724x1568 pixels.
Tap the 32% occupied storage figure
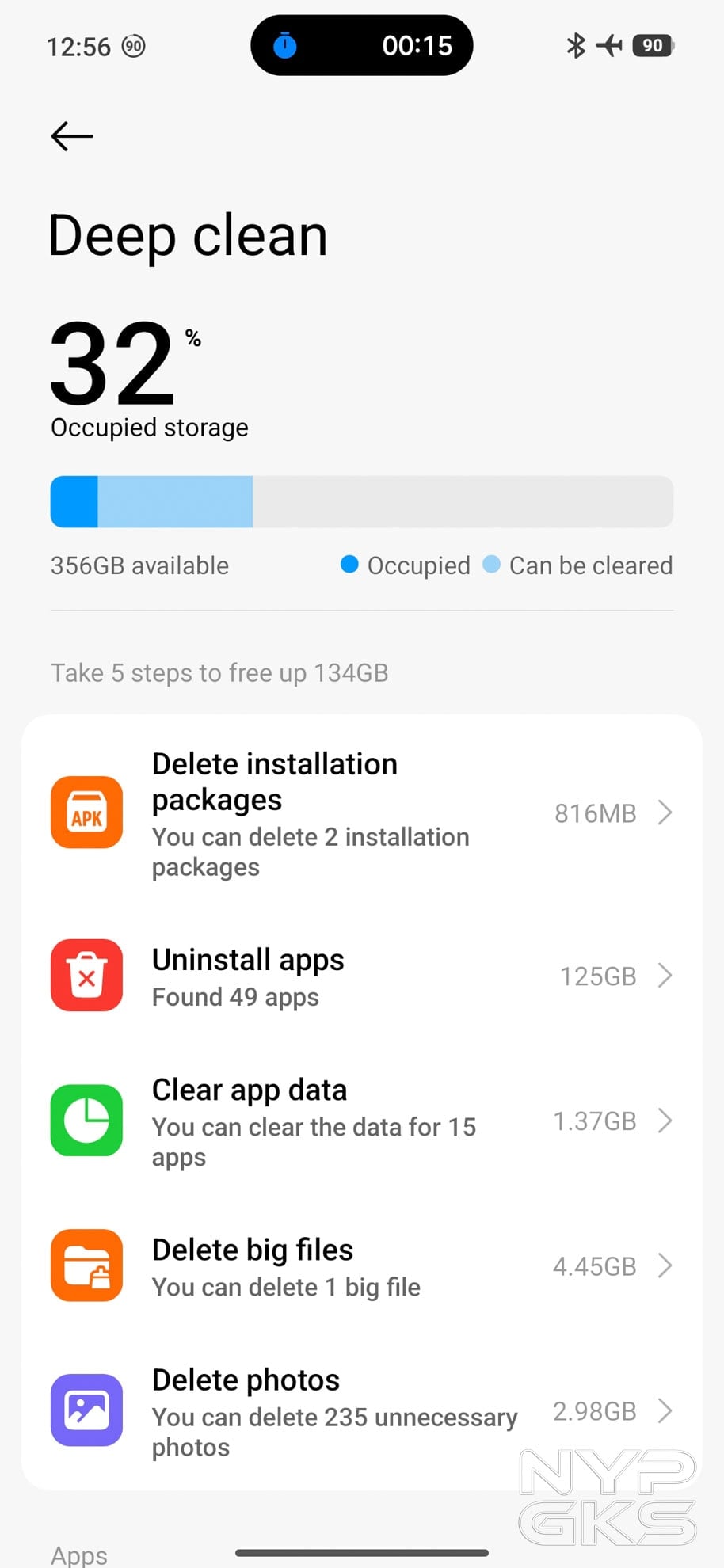point(115,366)
